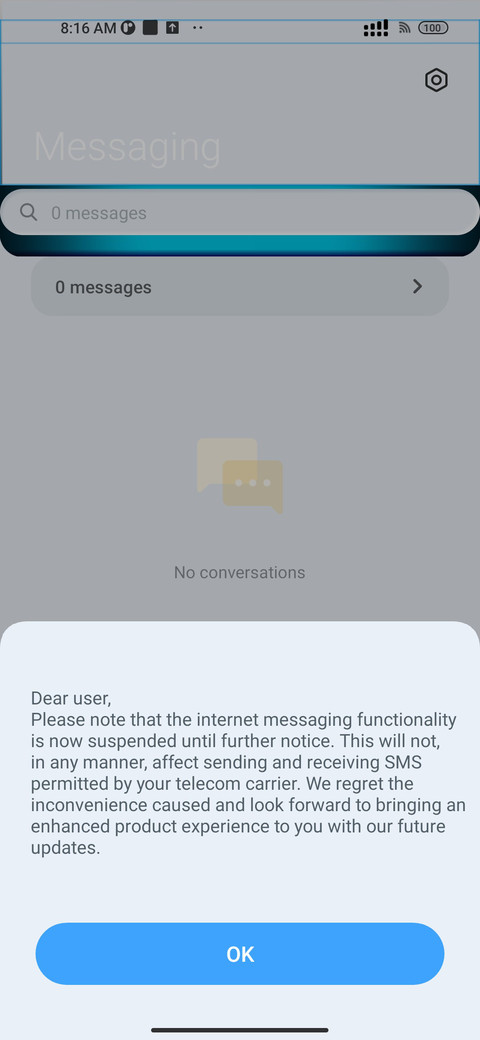Open Messaging settings gear icon
The height and width of the screenshot is (1040, 480).
point(436,80)
